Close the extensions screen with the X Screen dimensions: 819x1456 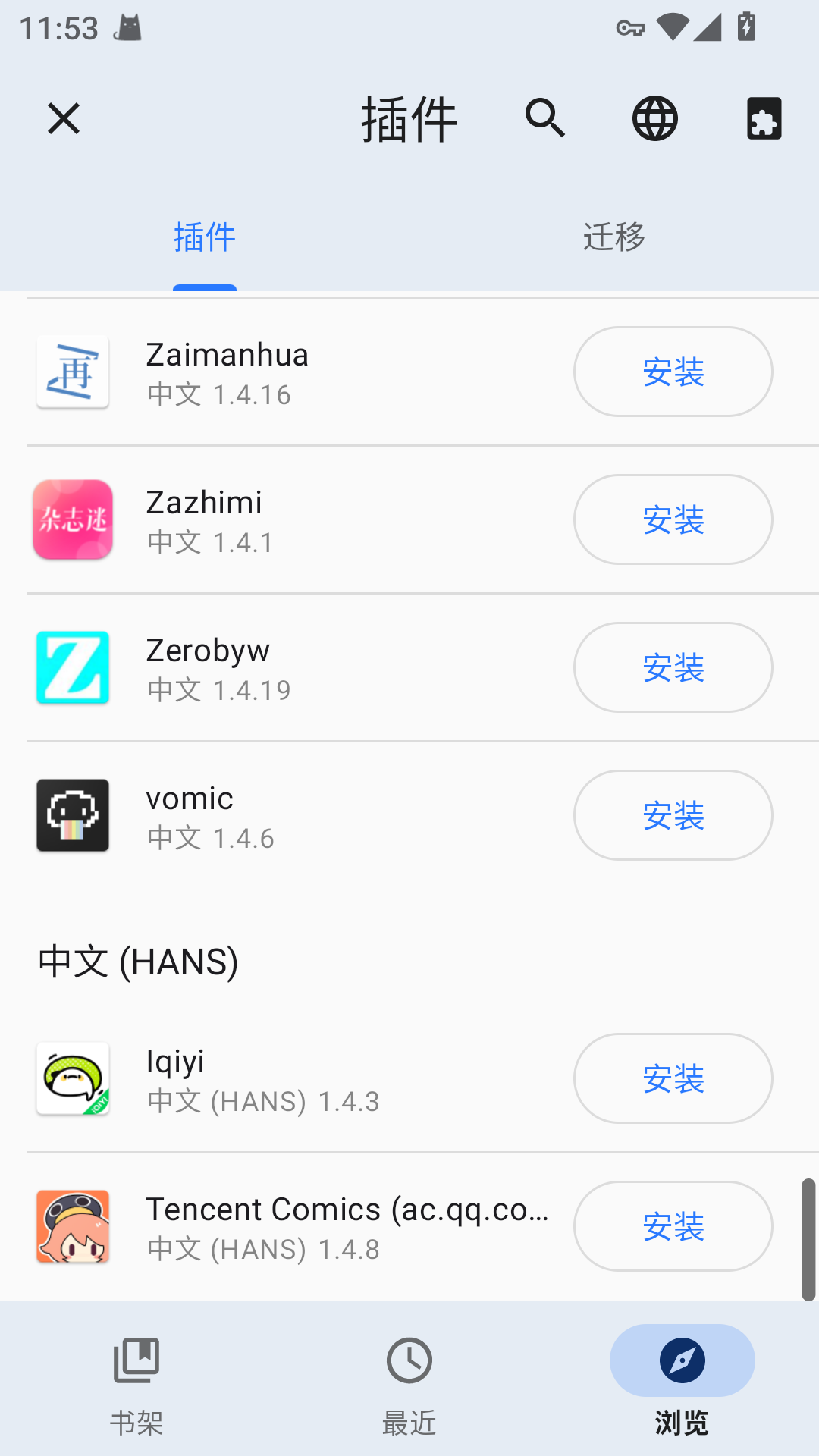[63, 119]
